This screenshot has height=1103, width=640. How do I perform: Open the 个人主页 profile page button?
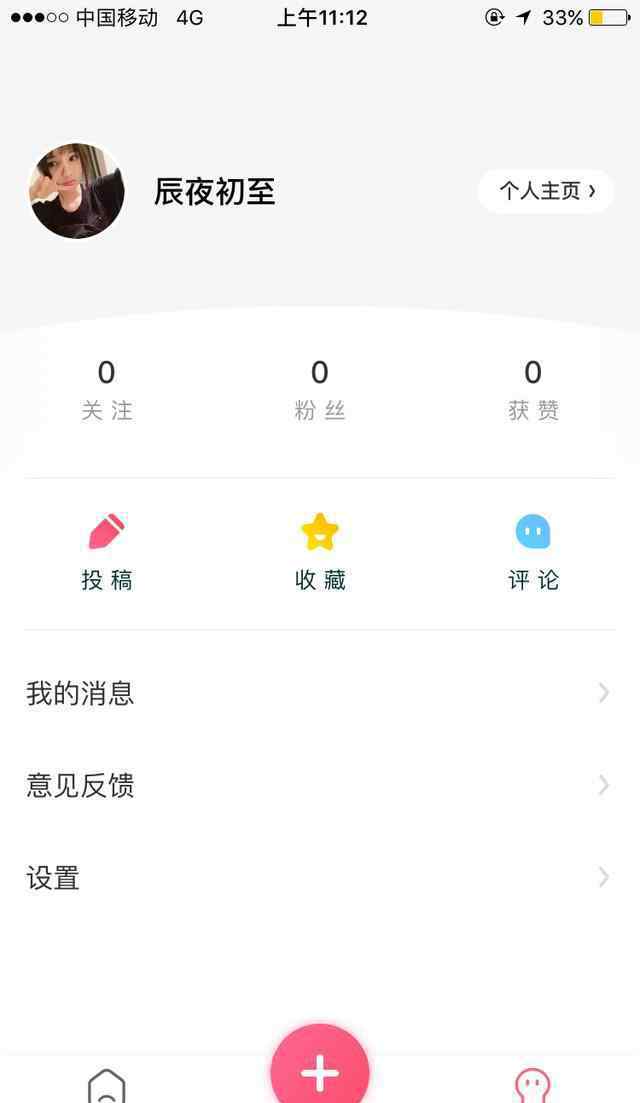point(545,191)
